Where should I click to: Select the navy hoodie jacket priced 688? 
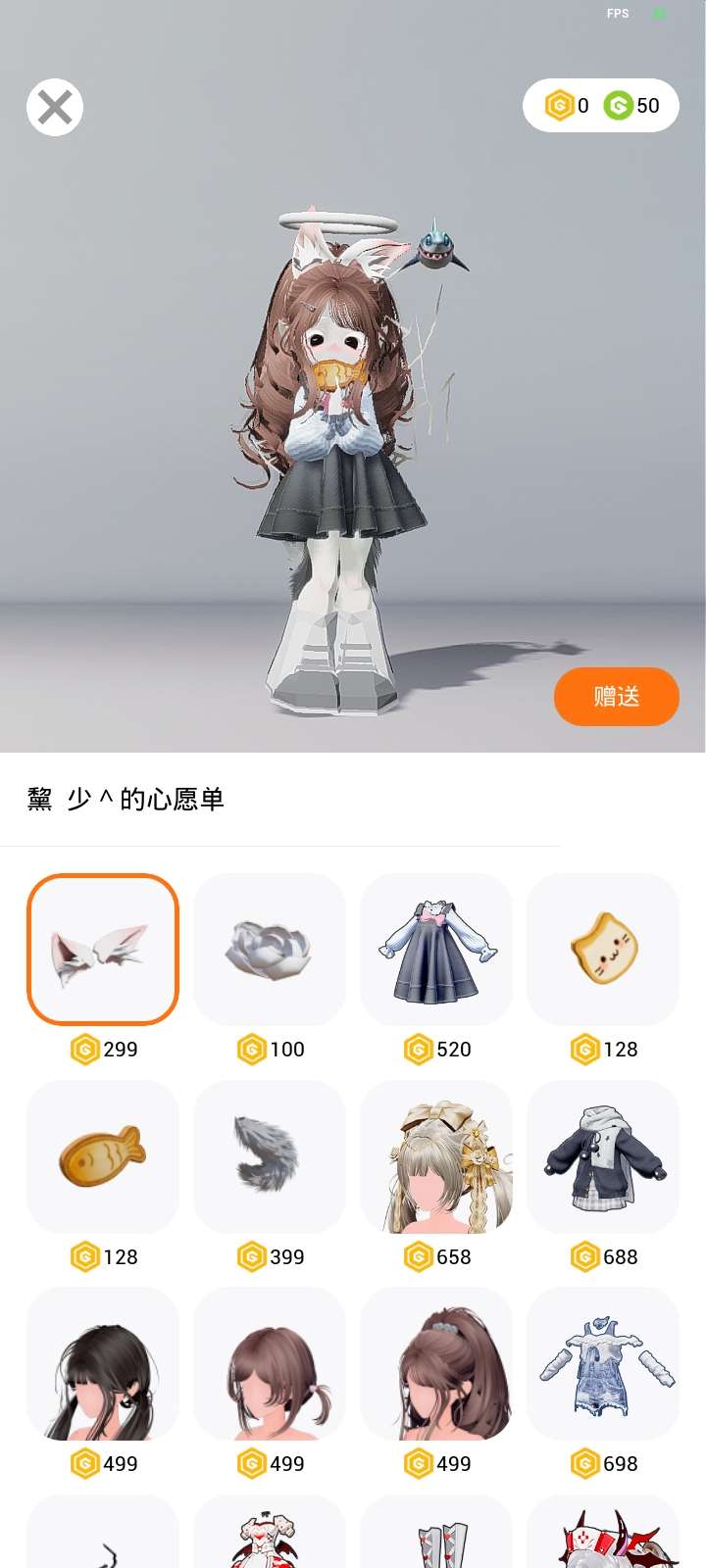coord(603,1156)
